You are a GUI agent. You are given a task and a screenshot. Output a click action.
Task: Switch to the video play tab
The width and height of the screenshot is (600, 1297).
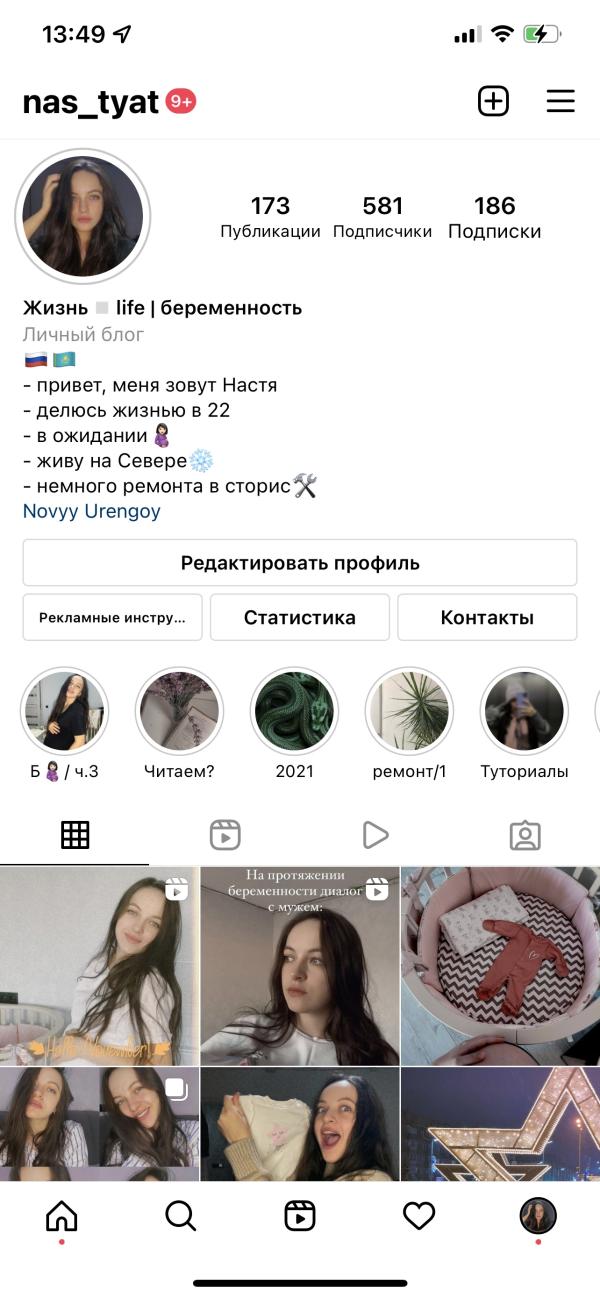[375, 835]
